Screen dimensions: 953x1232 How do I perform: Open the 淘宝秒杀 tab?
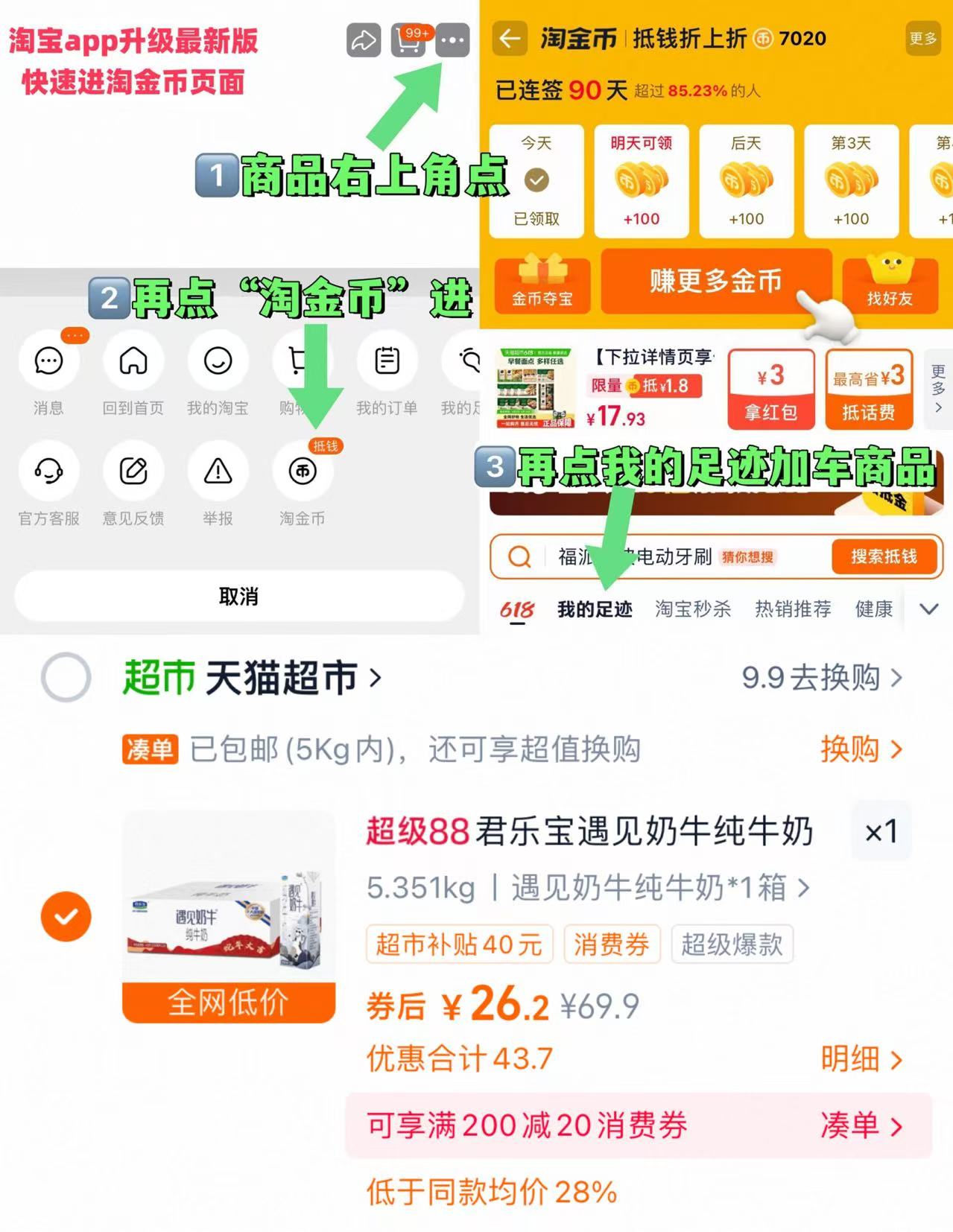point(694,609)
